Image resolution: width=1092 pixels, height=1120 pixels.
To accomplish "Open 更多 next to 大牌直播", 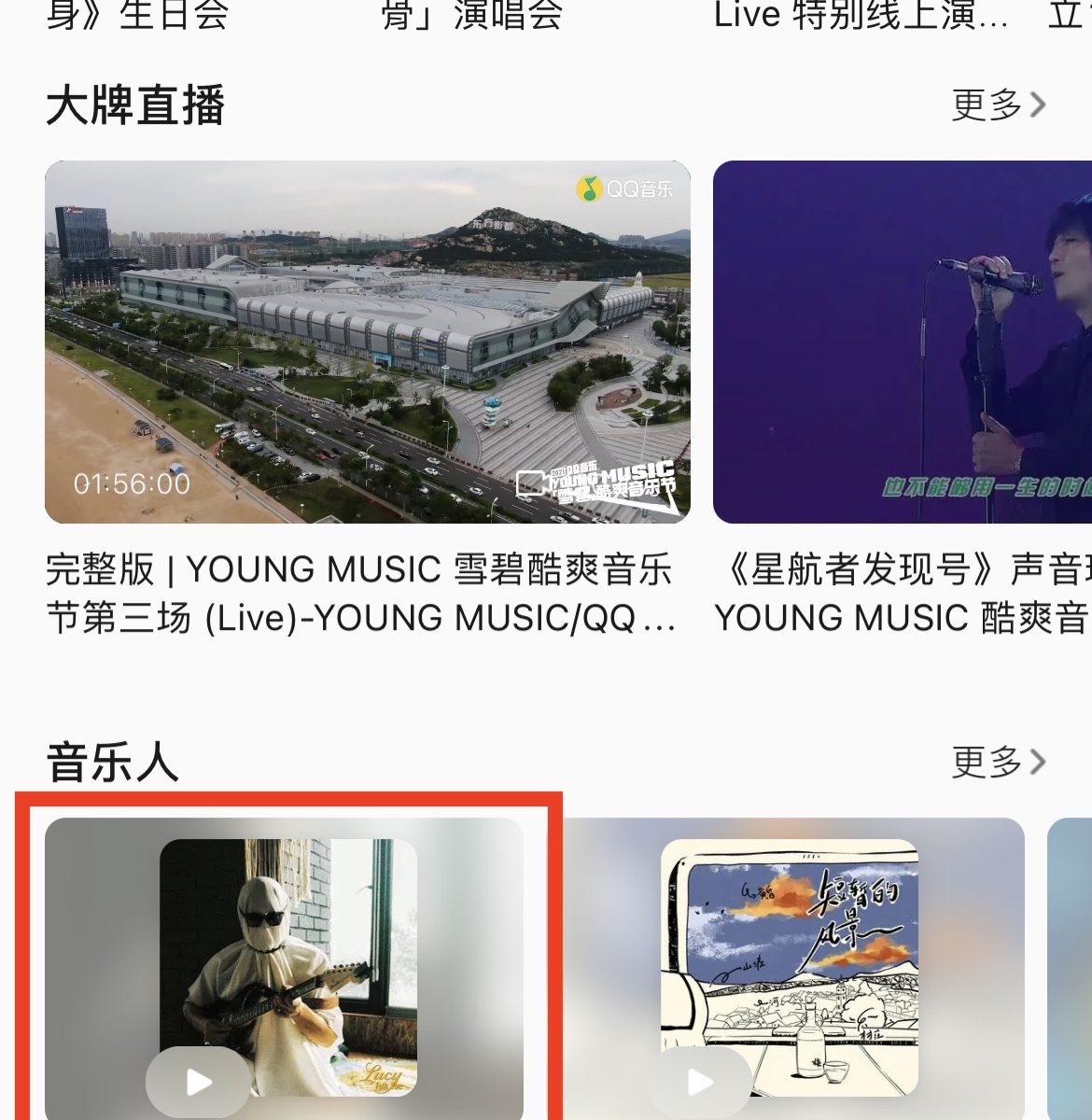I will click(998, 105).
